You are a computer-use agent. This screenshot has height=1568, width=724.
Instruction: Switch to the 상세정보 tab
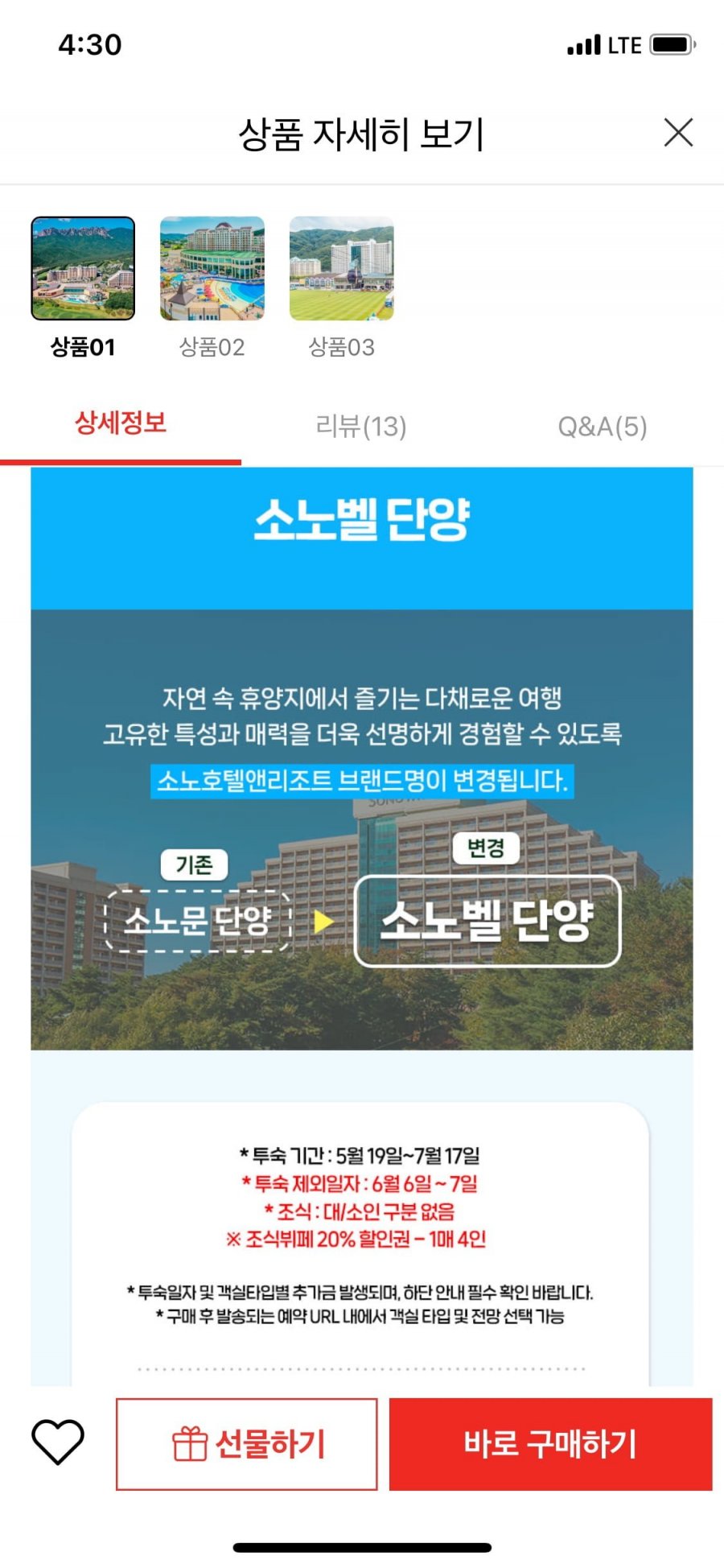click(121, 423)
